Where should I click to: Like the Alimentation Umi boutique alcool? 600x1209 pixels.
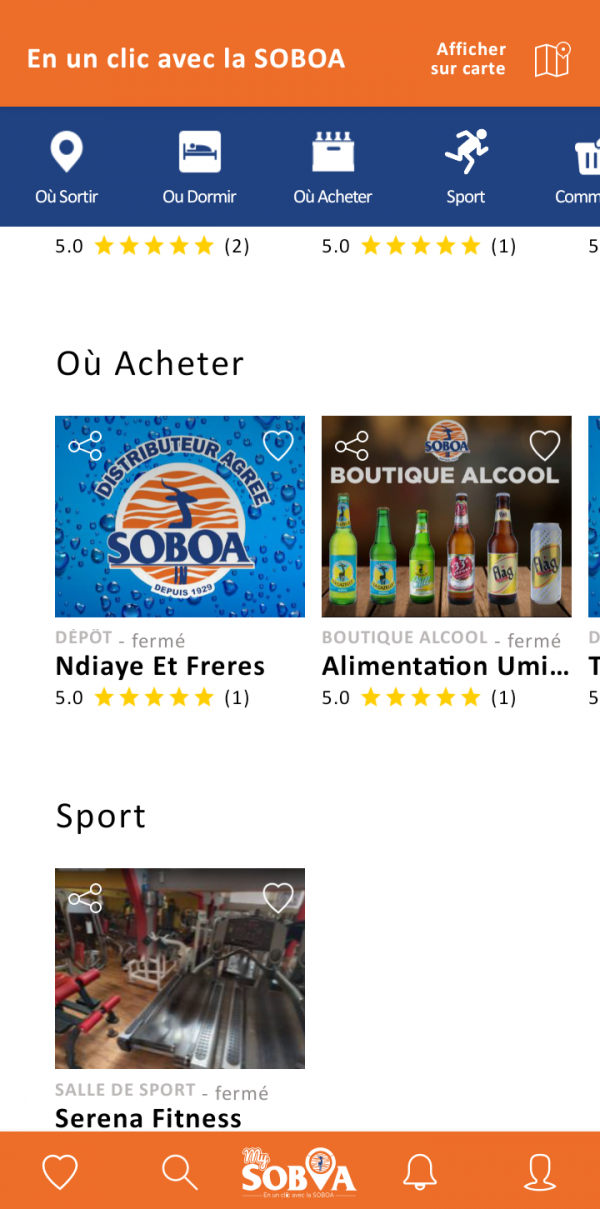click(544, 445)
